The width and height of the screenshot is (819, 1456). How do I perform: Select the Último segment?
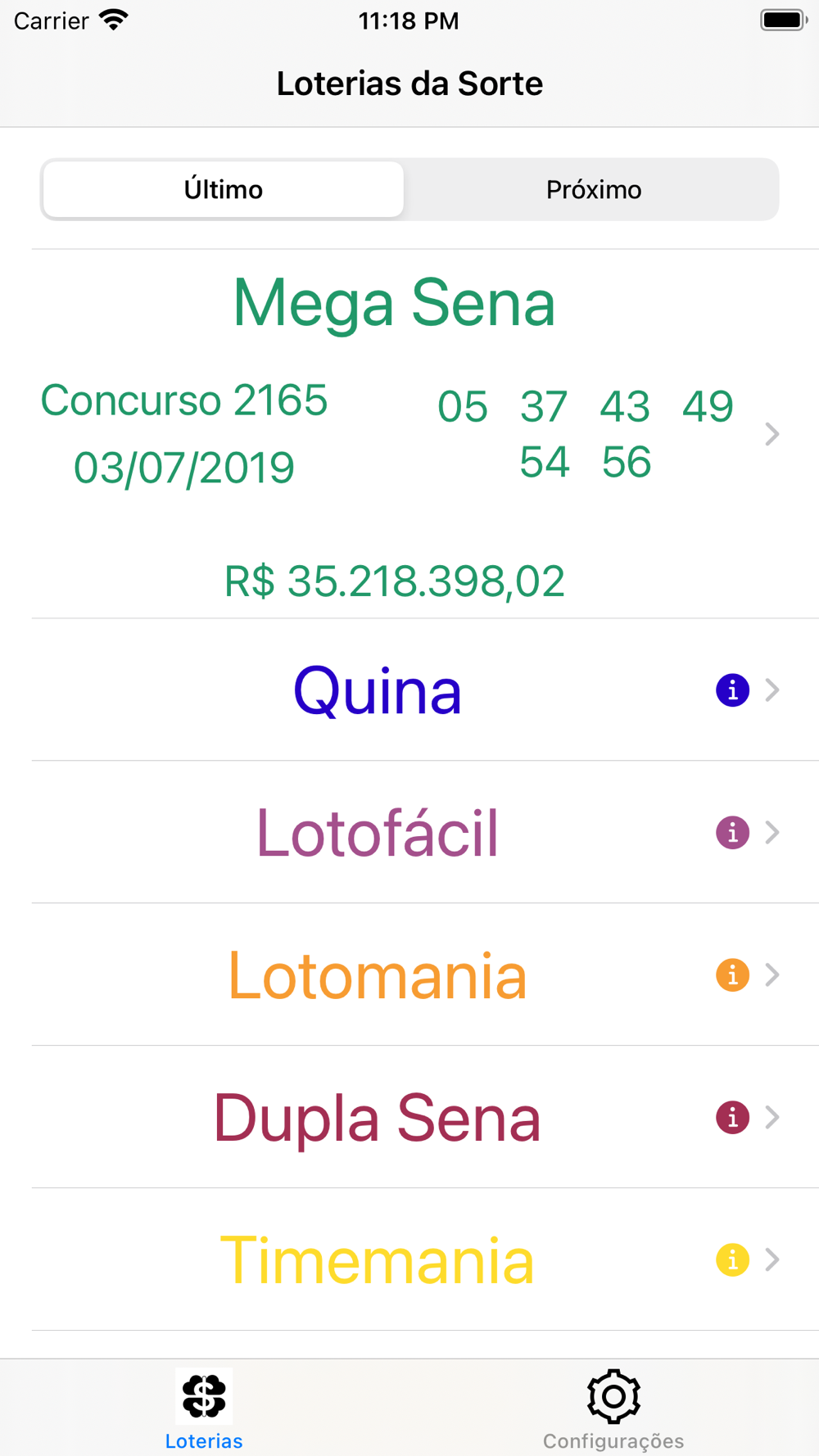(224, 189)
